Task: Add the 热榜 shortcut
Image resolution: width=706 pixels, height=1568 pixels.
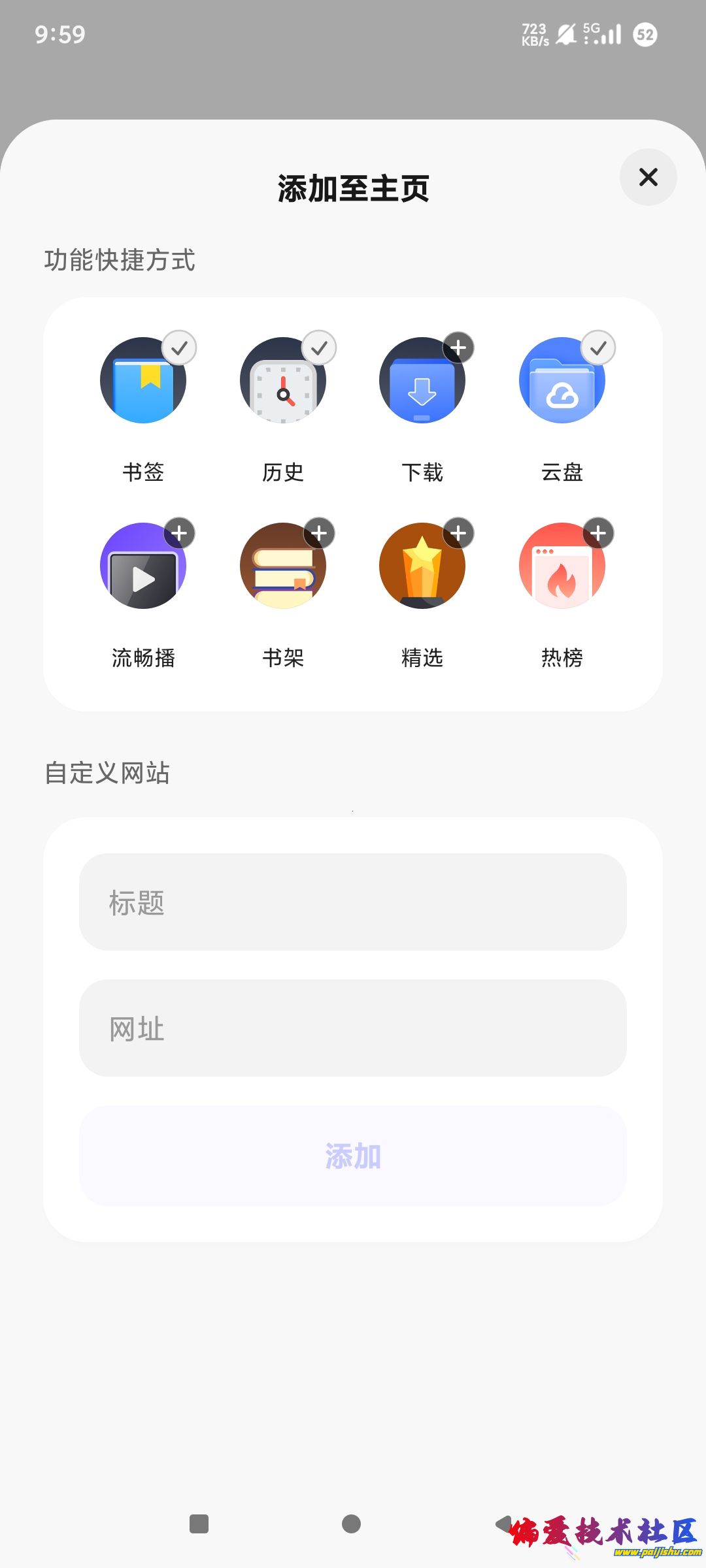Action: click(598, 534)
